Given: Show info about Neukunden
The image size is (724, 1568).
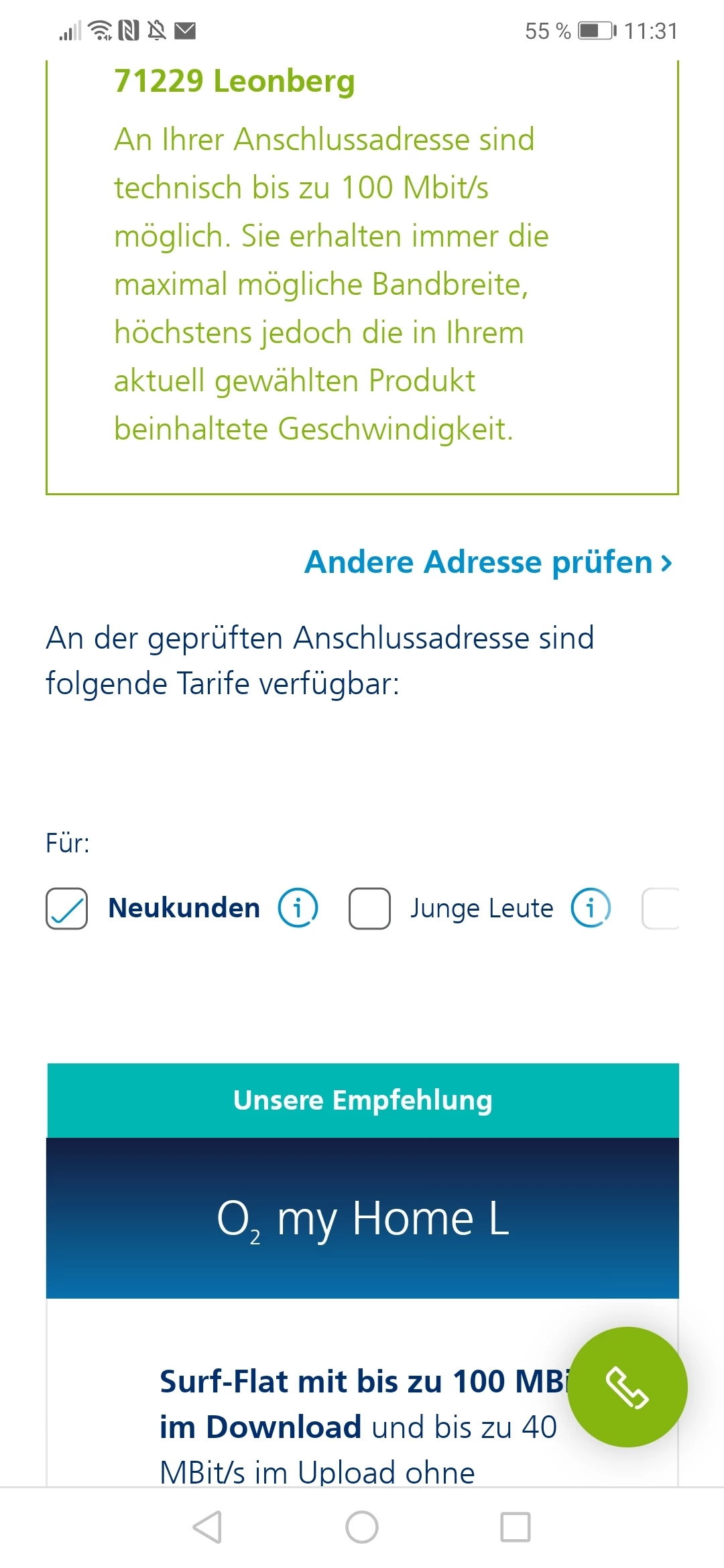Looking at the screenshot, I should 298,908.
